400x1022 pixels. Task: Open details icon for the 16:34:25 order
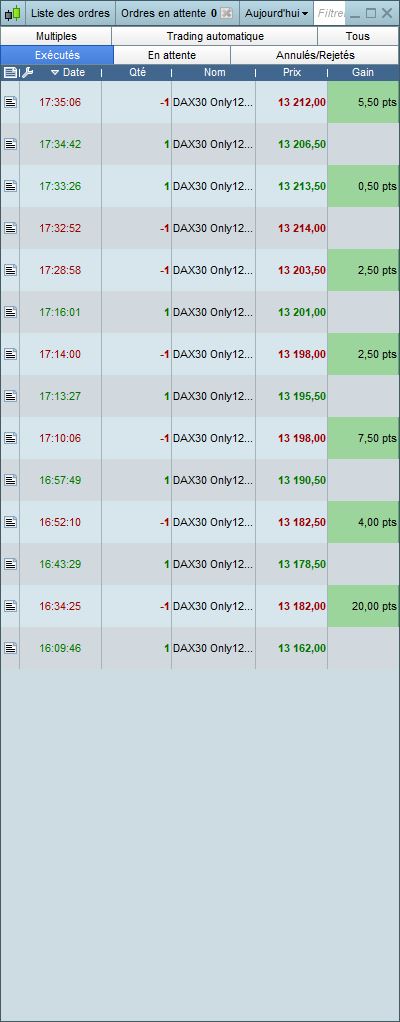[x=10, y=606]
